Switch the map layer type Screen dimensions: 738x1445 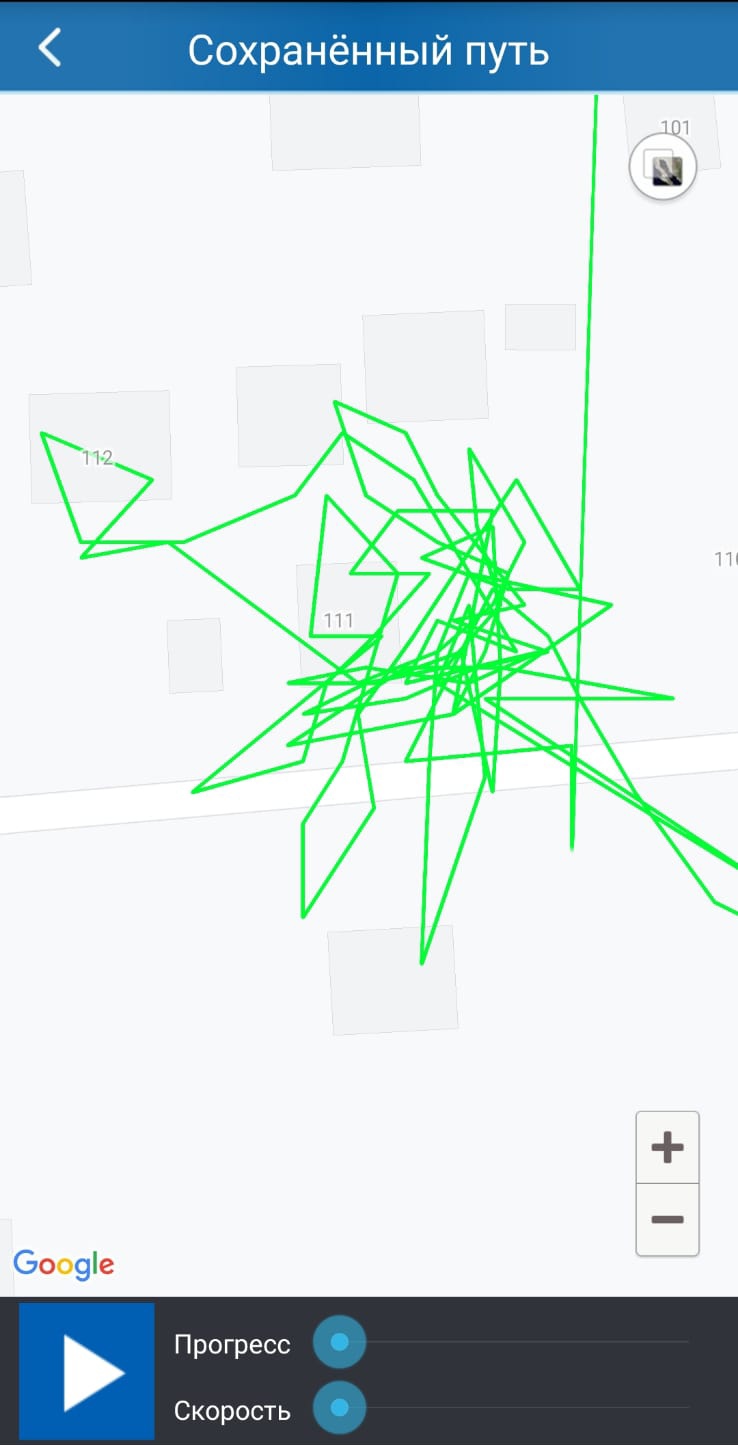pos(663,168)
